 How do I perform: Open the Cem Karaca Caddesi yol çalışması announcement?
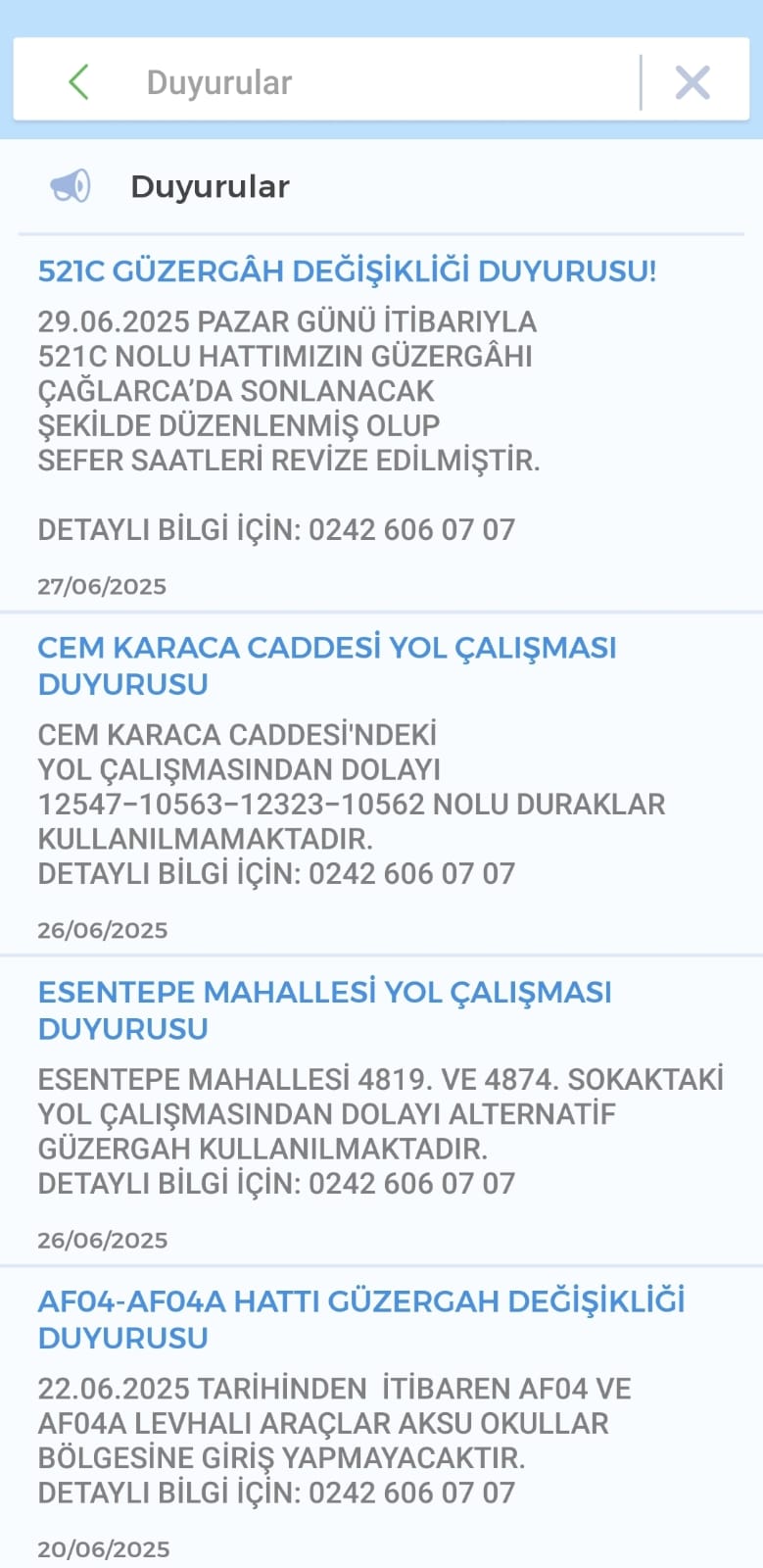pyautogui.click(x=381, y=784)
